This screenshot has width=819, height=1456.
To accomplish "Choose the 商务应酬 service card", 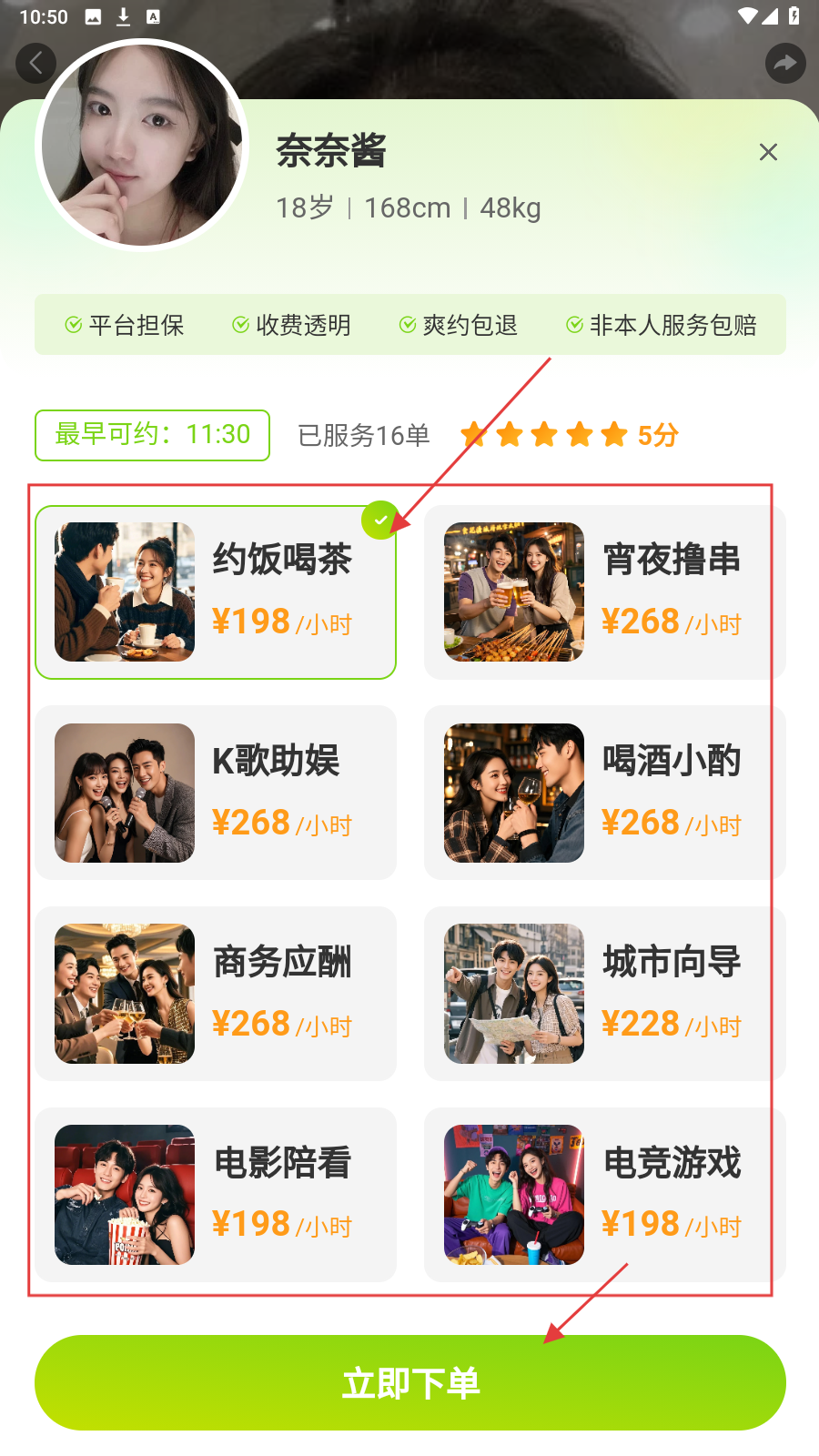I will click(216, 994).
